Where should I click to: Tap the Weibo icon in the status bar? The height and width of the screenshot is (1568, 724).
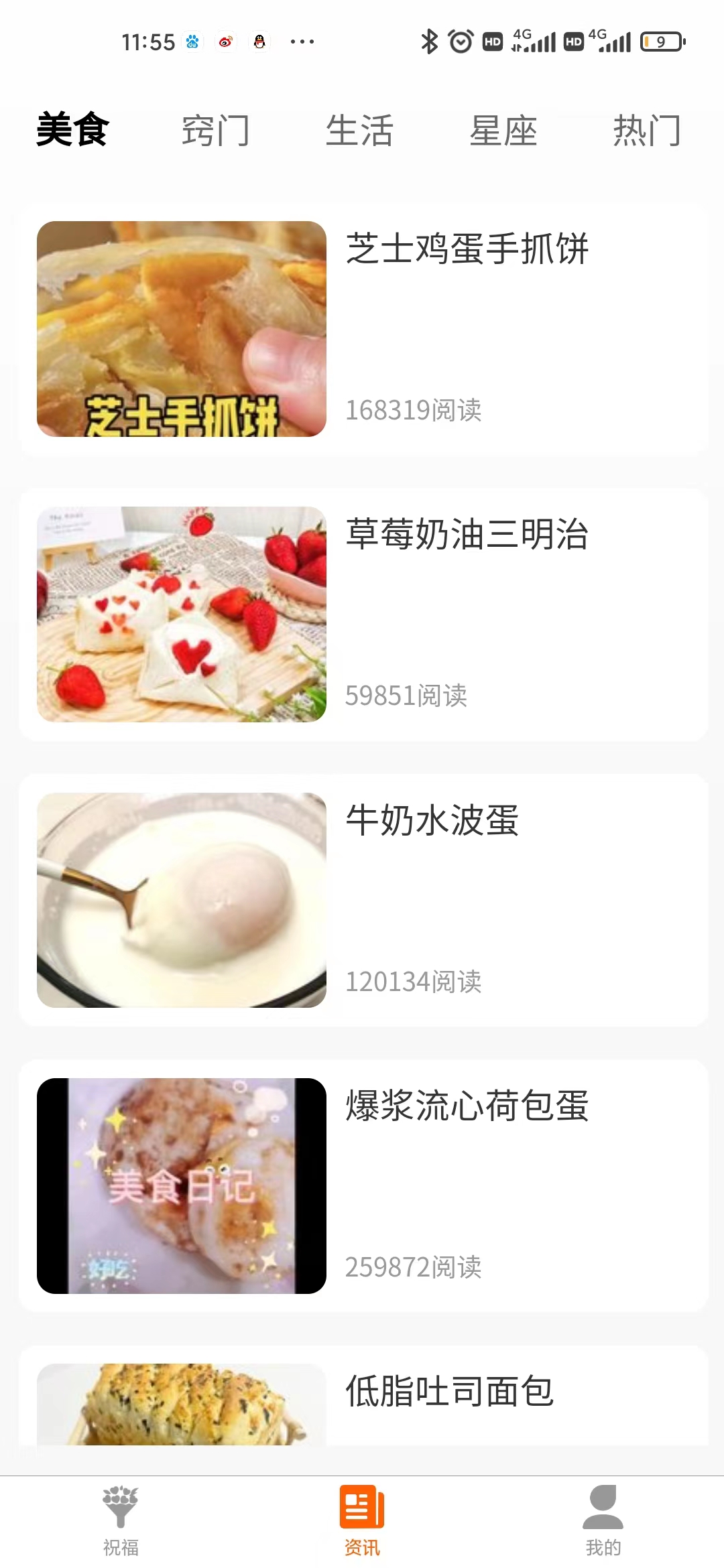pos(226,42)
